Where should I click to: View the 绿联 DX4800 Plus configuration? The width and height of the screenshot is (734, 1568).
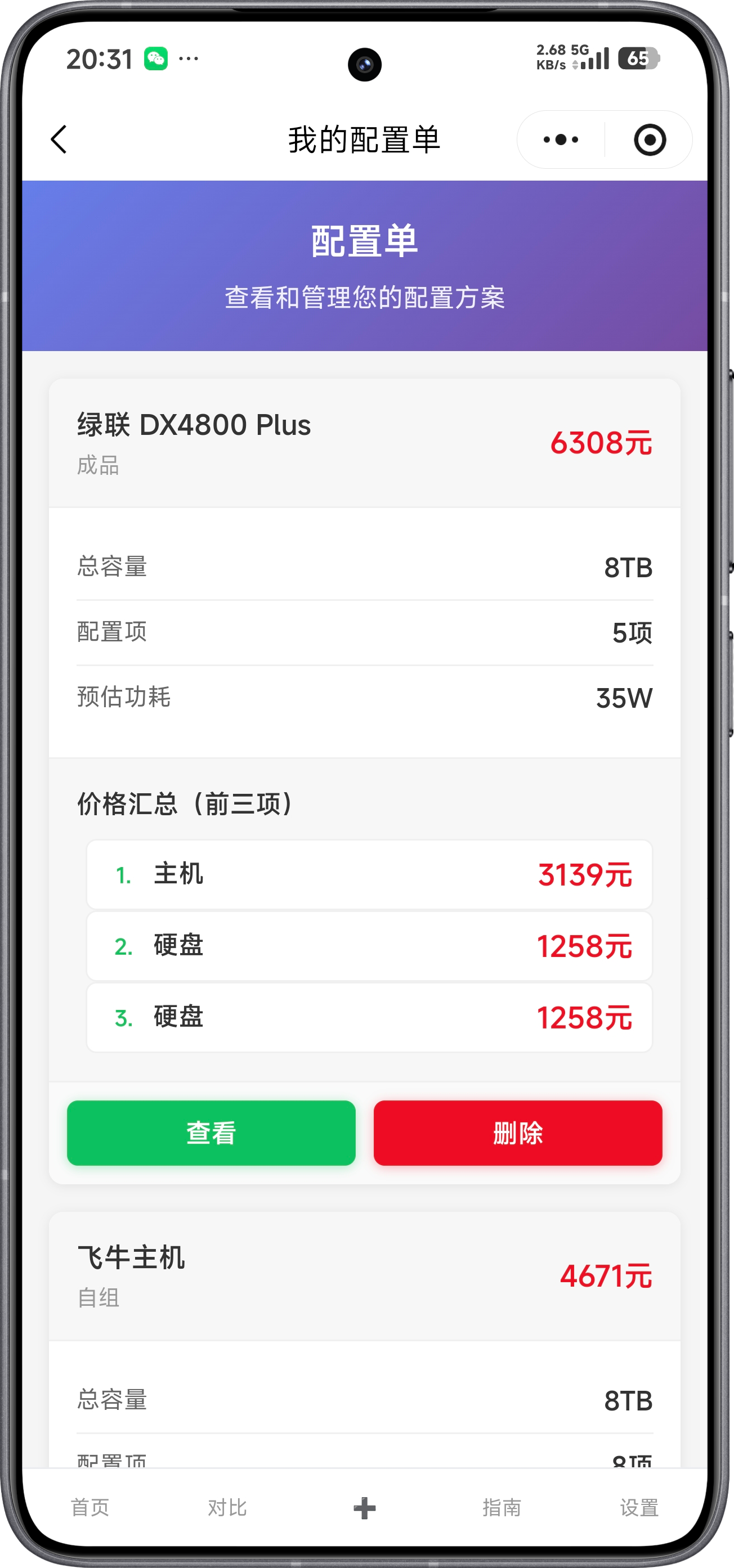pos(211,1133)
